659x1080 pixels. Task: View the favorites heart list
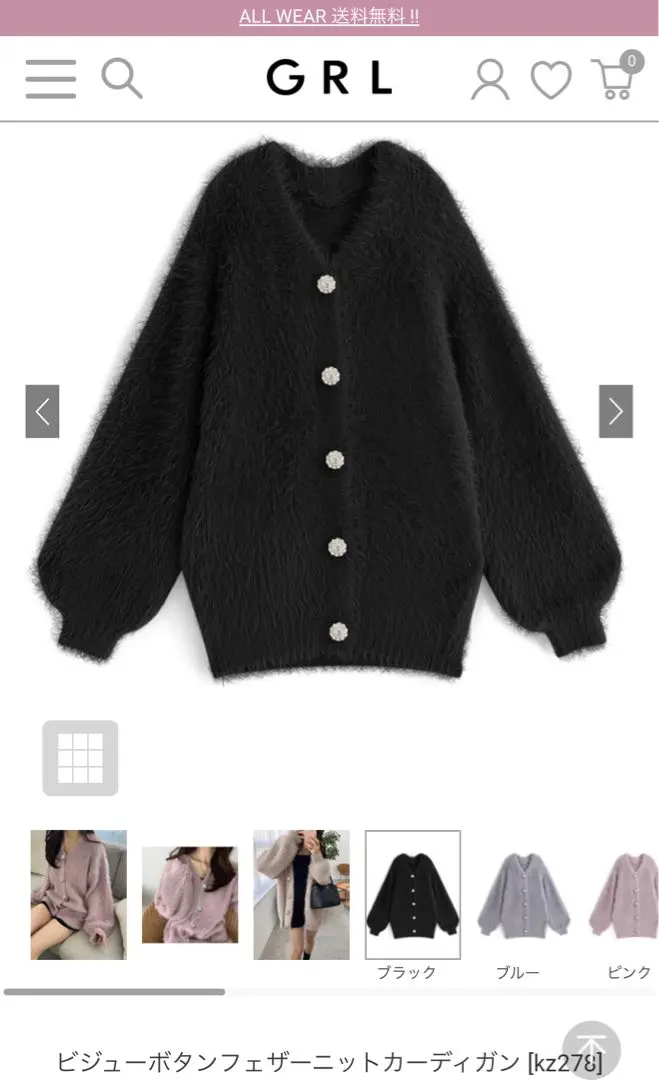point(550,79)
